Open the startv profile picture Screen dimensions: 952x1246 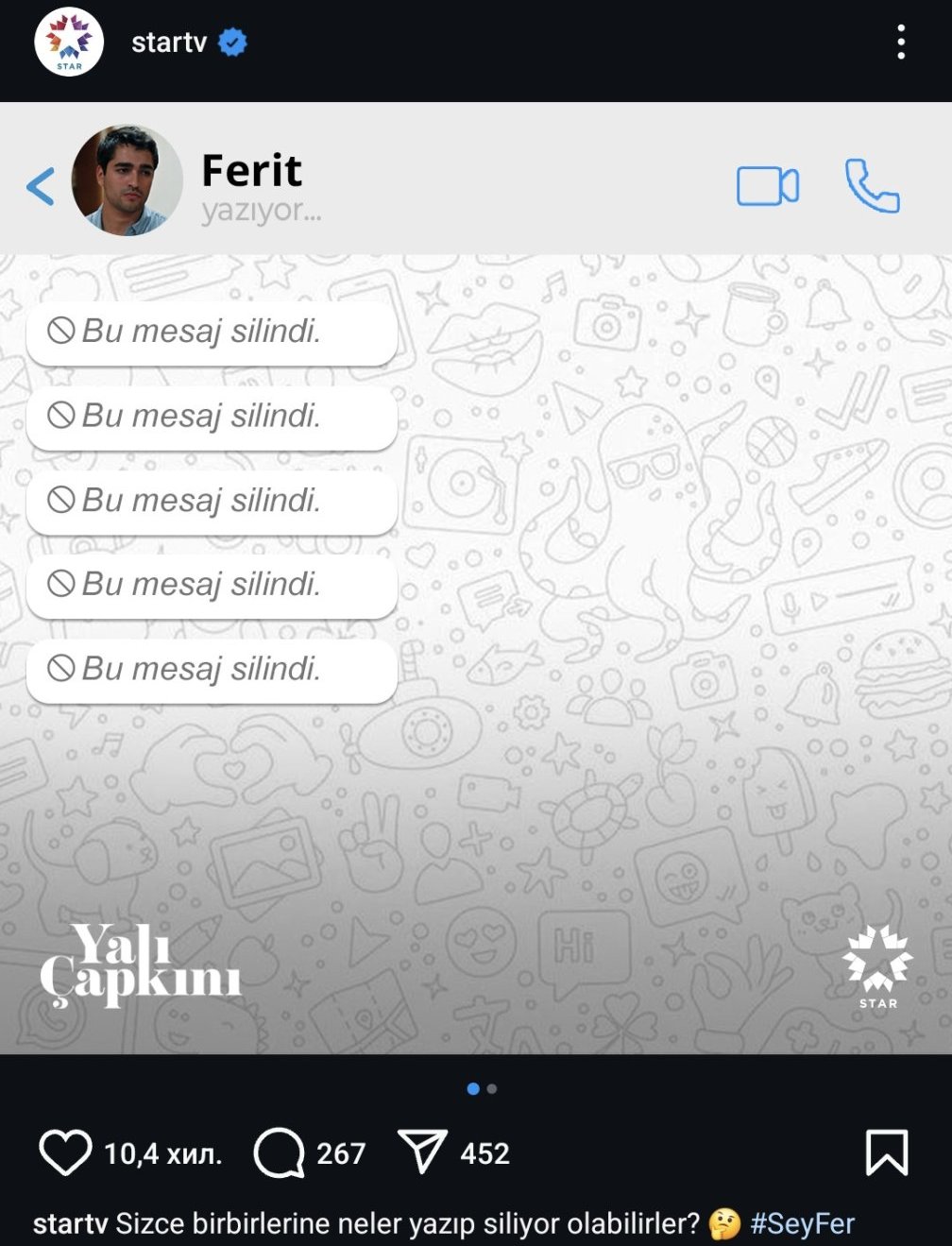coord(68,43)
